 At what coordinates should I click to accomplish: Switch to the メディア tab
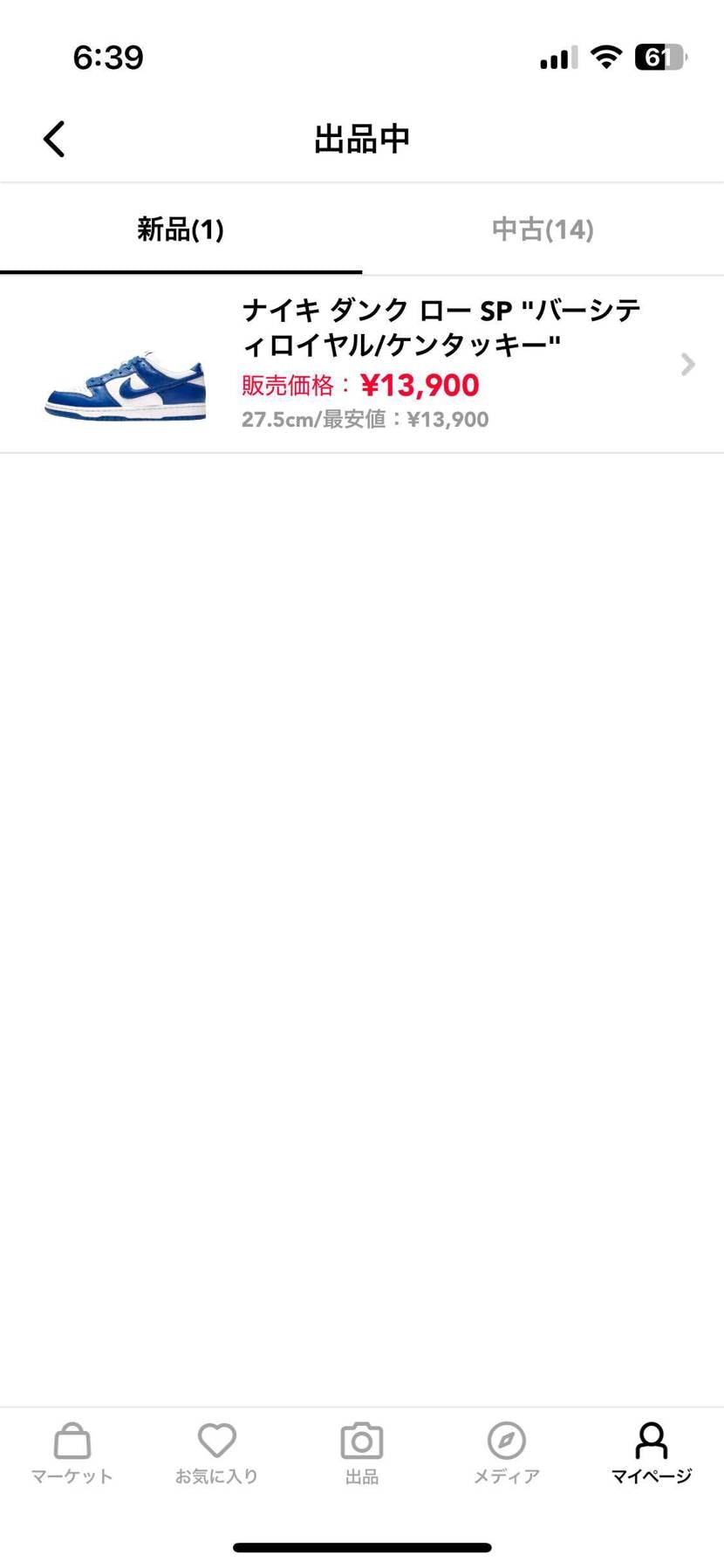506,1454
